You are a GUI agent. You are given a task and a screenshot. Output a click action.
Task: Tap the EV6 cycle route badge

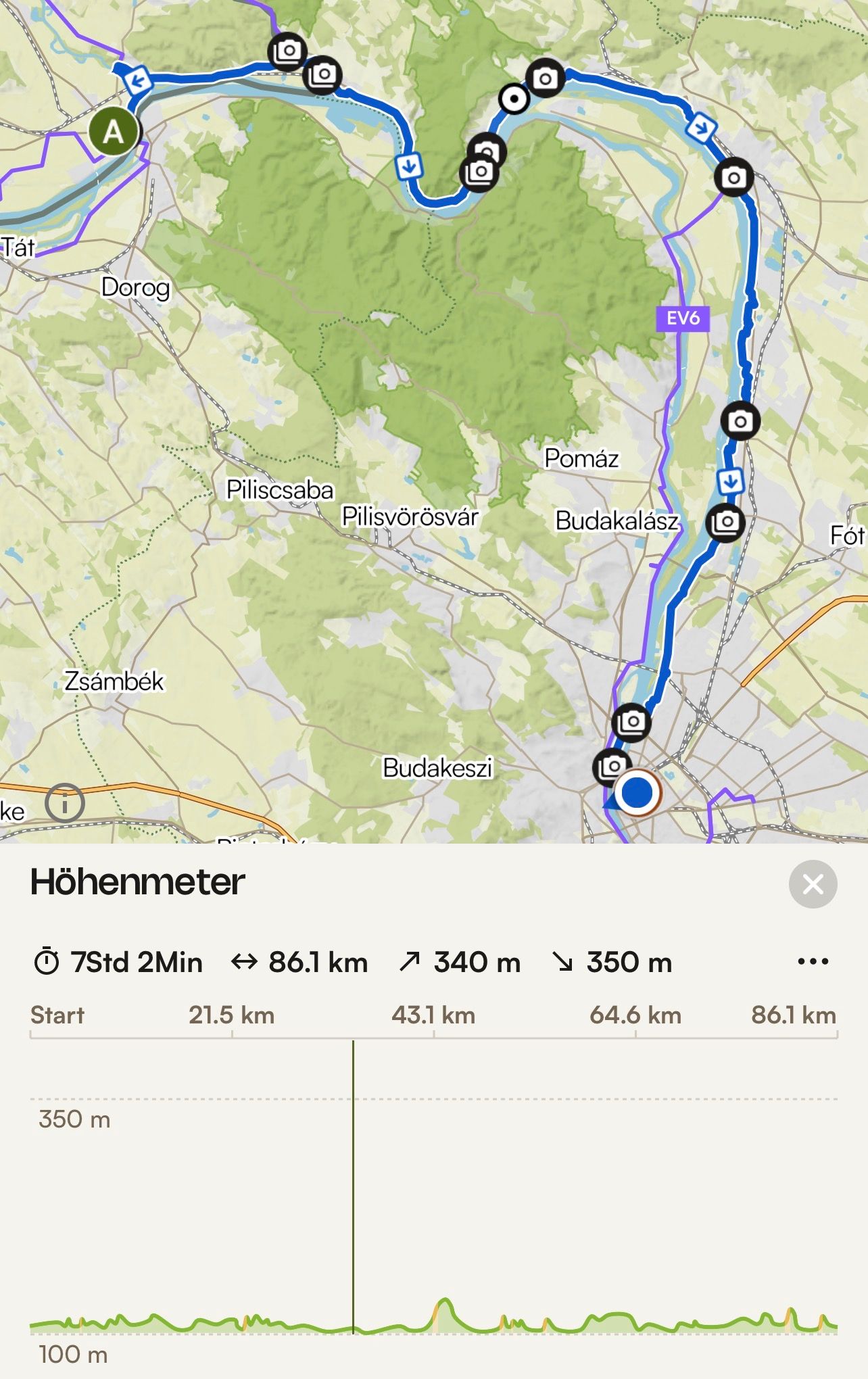(683, 318)
